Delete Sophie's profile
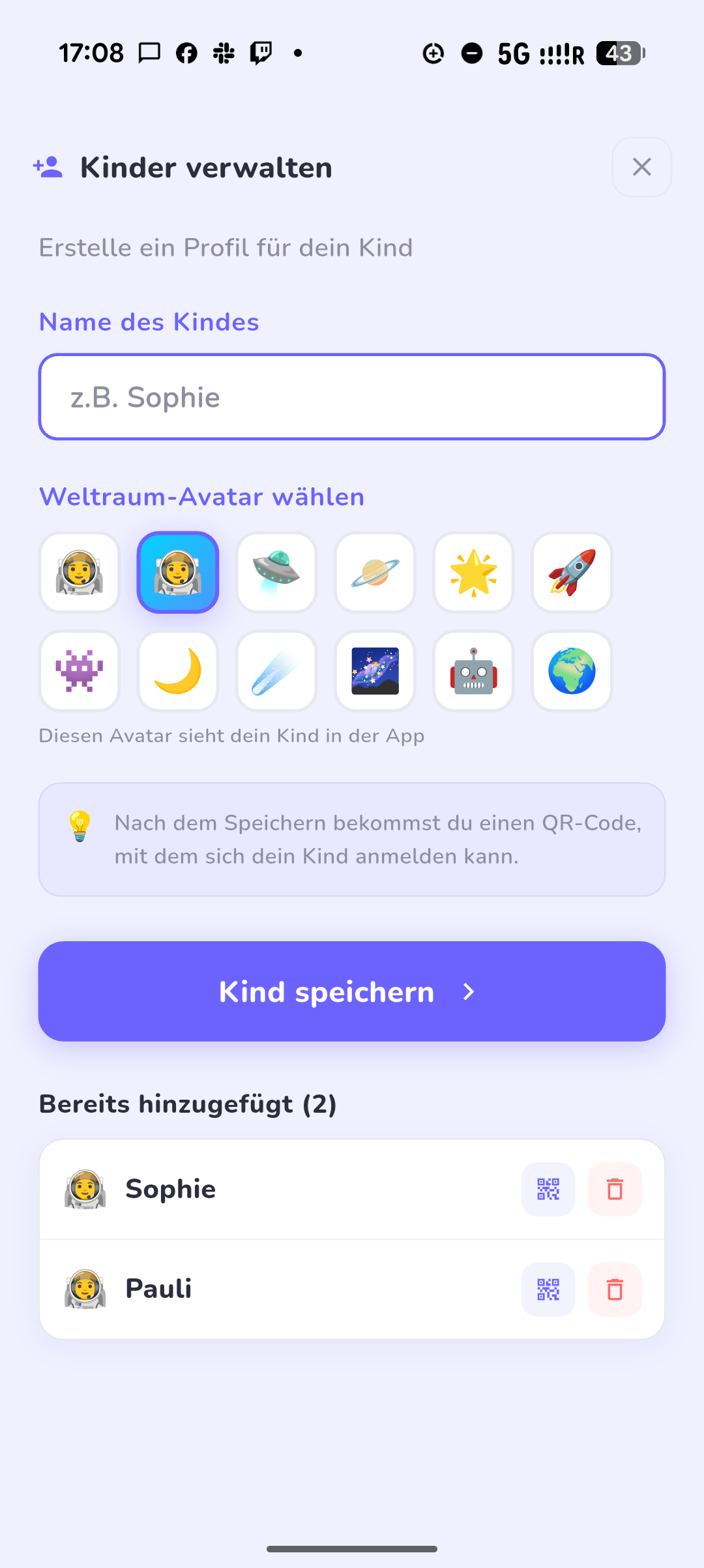Screen dimensions: 704x1568 coord(615,1189)
